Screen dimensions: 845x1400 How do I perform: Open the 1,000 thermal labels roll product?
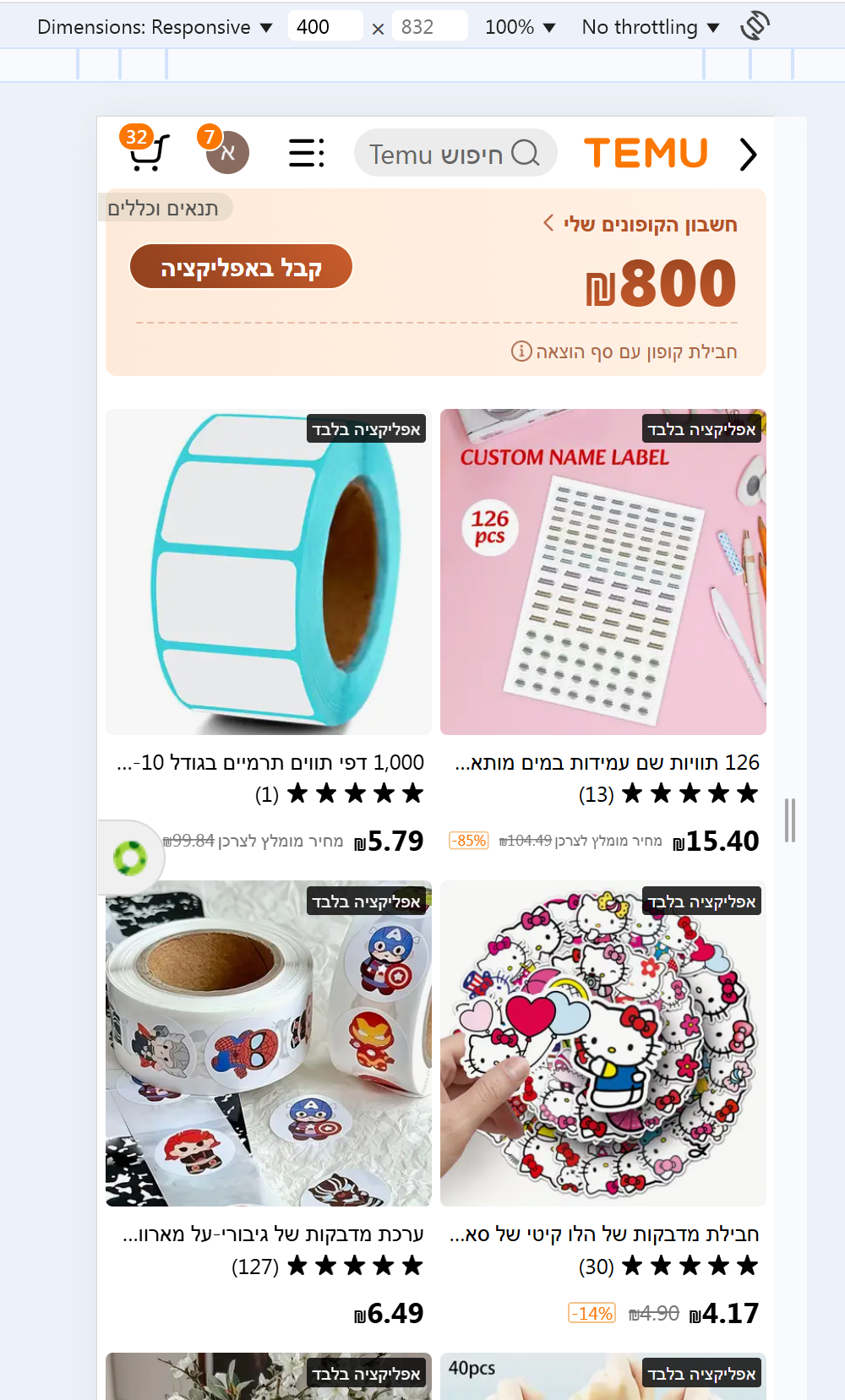(x=269, y=572)
